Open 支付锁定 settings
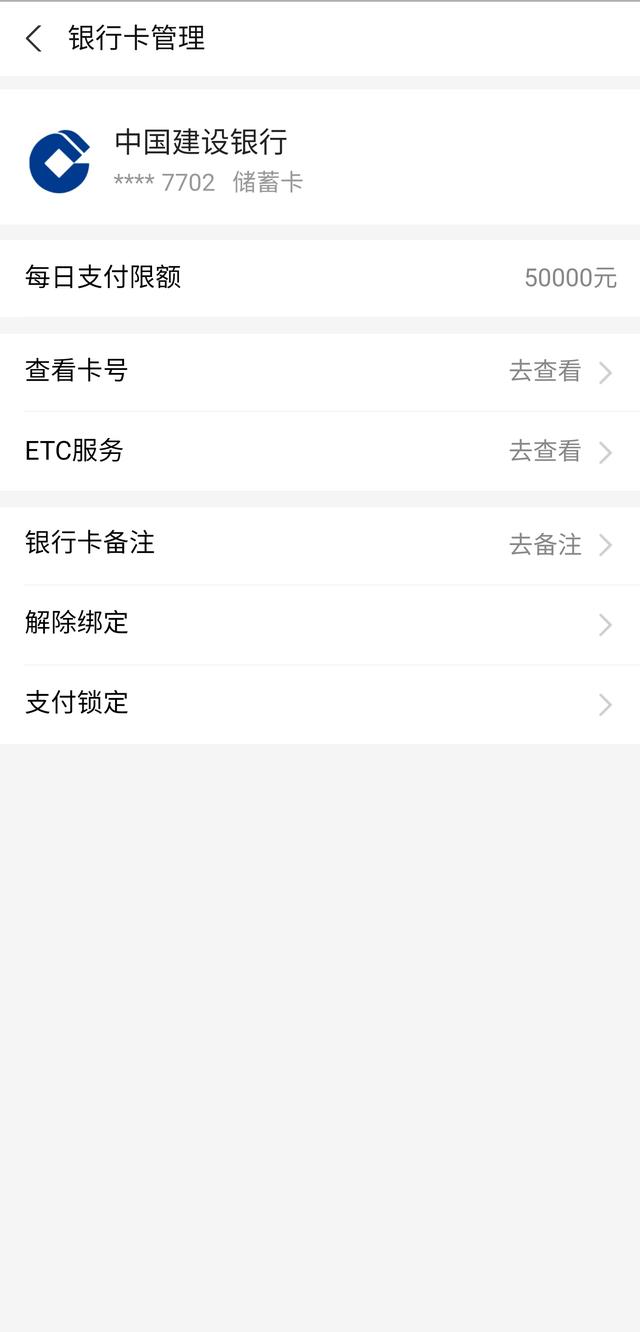 (x=320, y=704)
